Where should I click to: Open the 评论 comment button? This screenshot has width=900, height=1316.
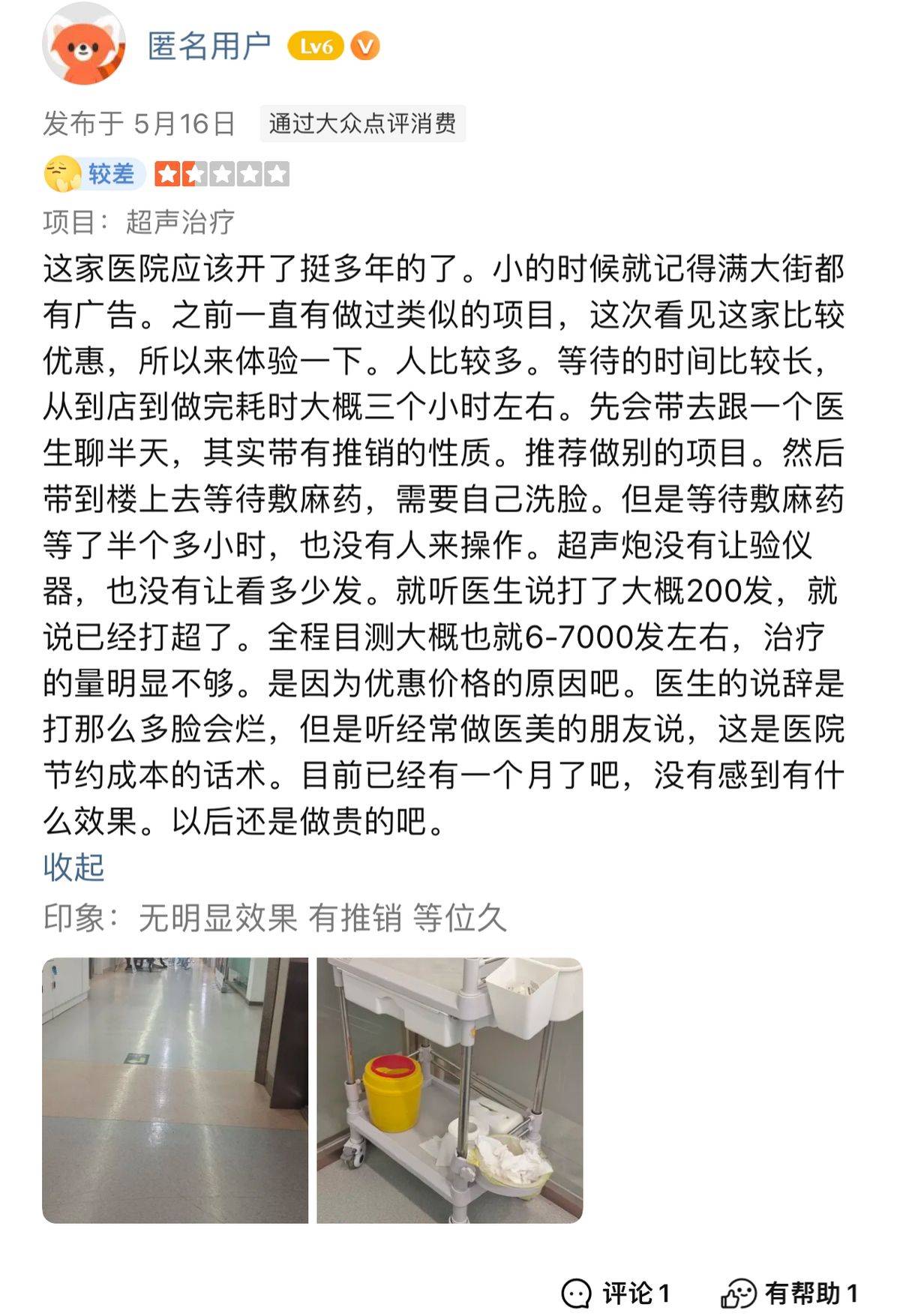(616, 1293)
